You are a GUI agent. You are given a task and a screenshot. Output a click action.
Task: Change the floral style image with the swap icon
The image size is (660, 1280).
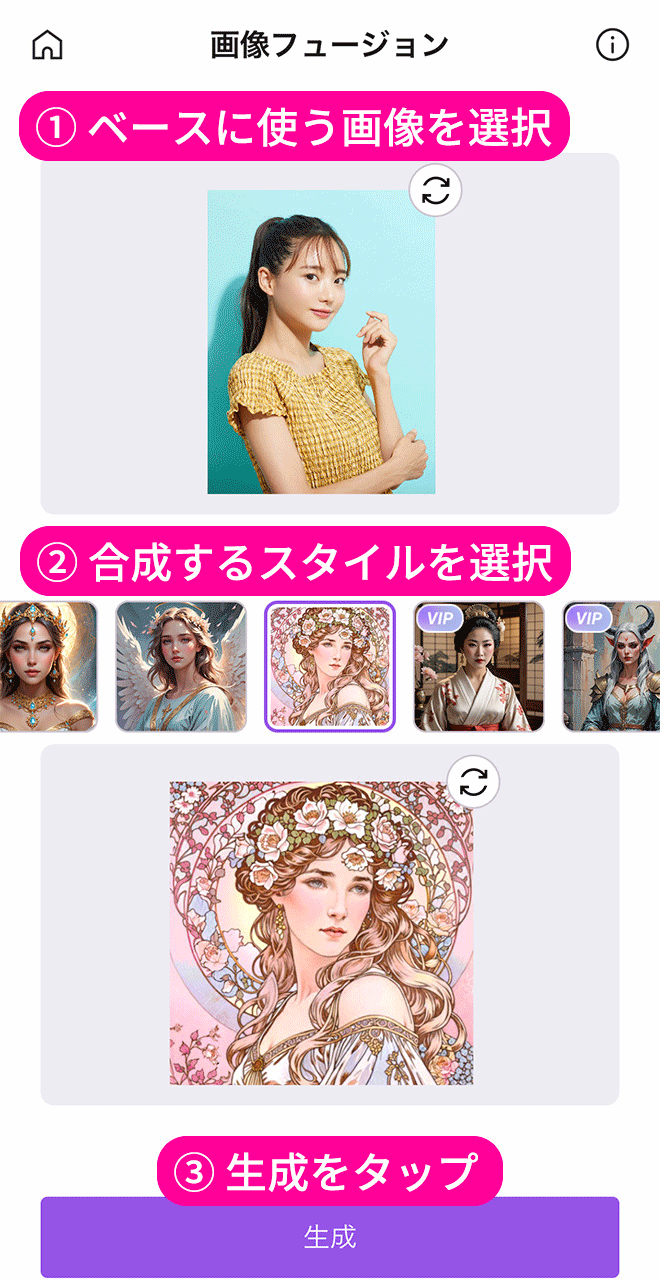473,782
